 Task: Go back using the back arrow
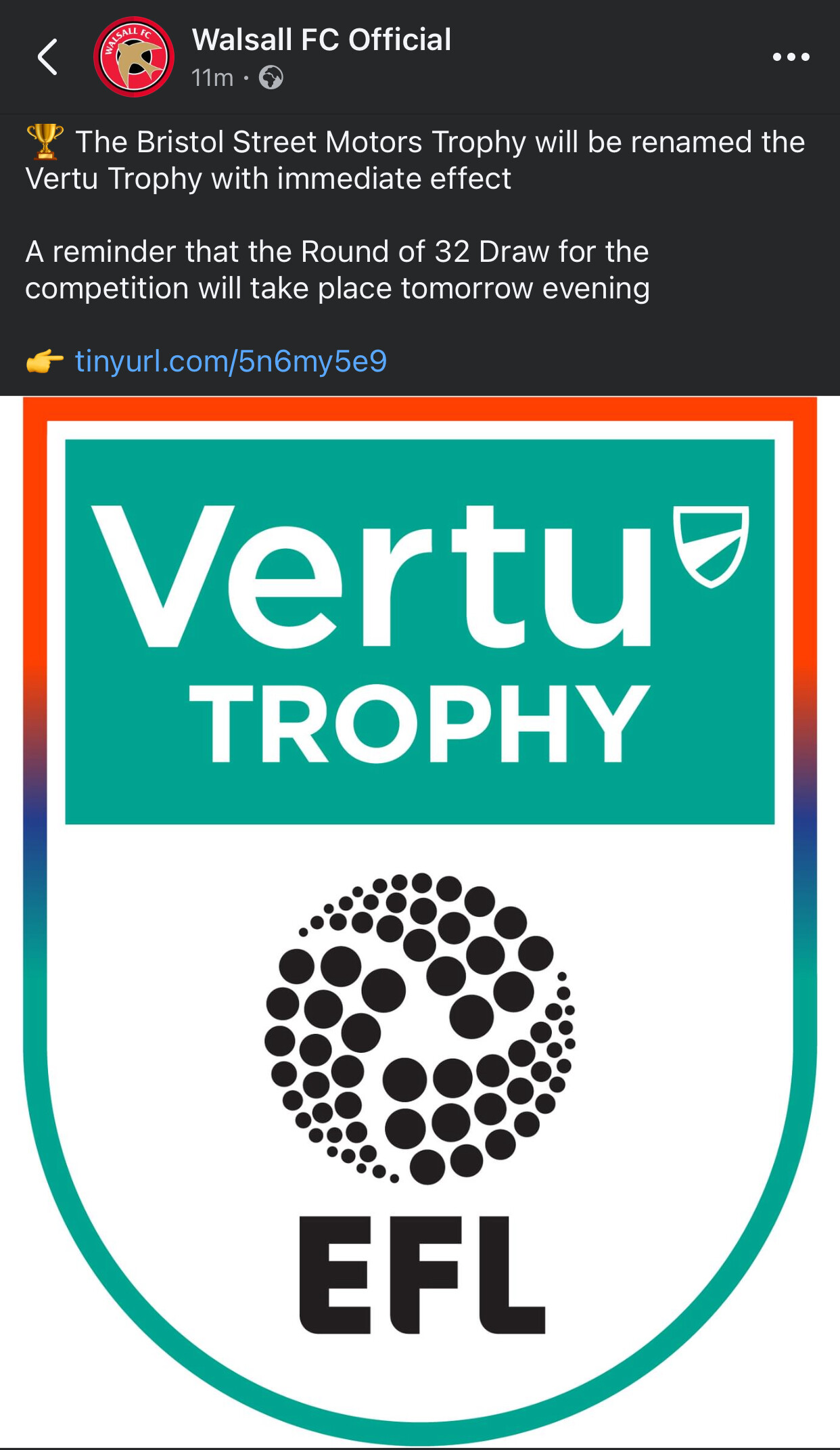click(47, 57)
